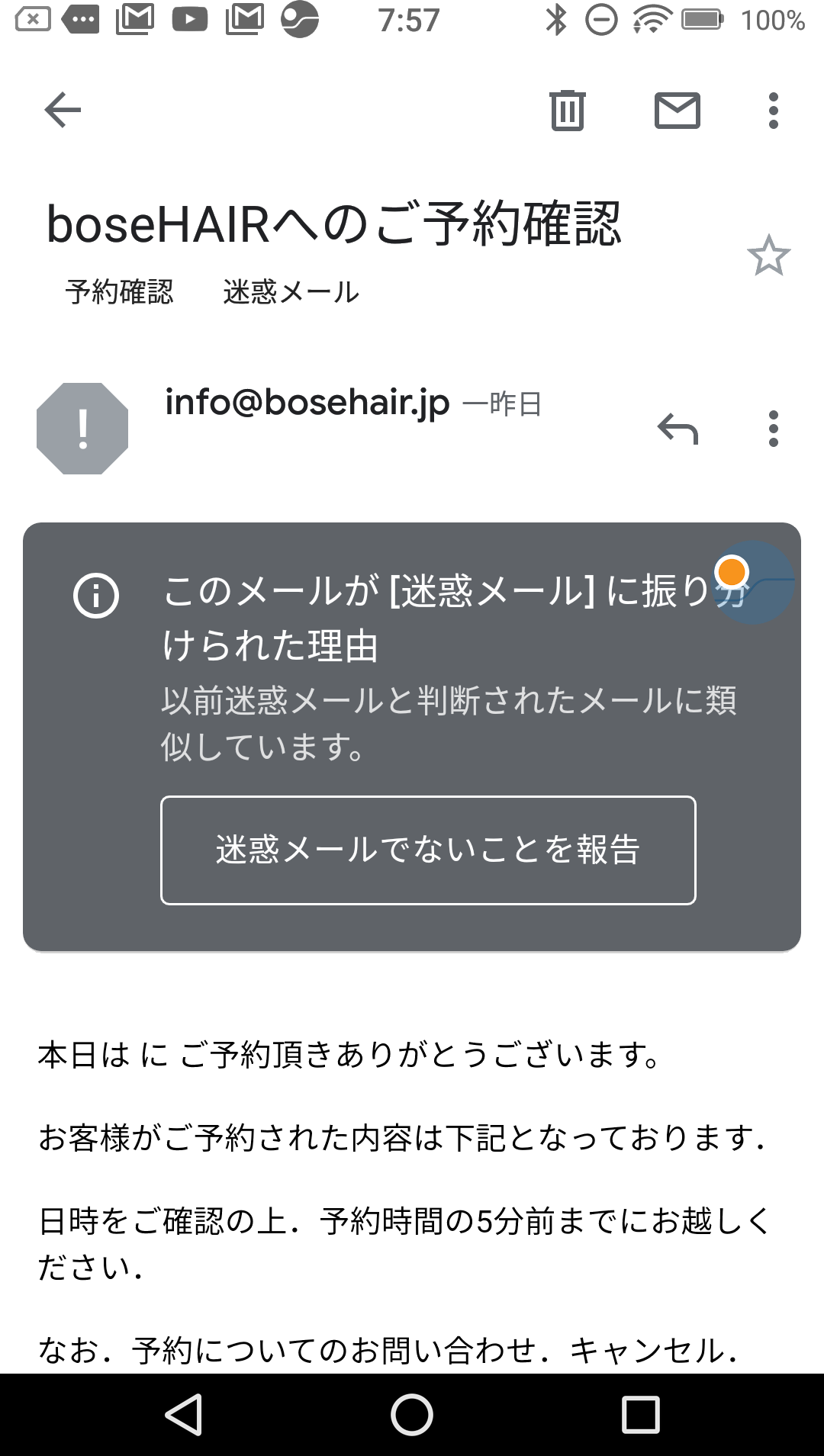This screenshot has width=824, height=1456.
Task: Open the top app bar overflow menu
Action: pos(774,111)
